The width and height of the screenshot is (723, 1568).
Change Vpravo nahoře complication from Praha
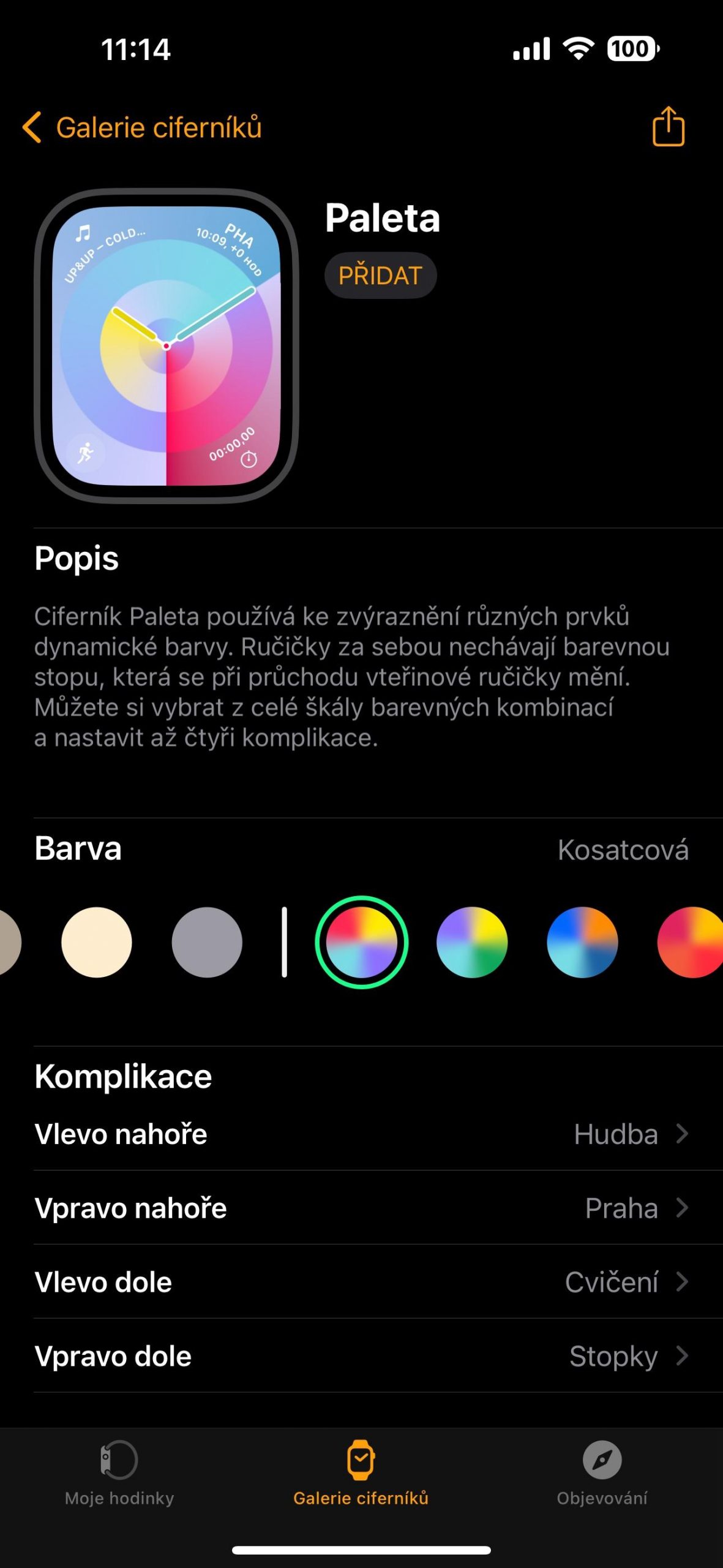pyautogui.click(x=361, y=1208)
